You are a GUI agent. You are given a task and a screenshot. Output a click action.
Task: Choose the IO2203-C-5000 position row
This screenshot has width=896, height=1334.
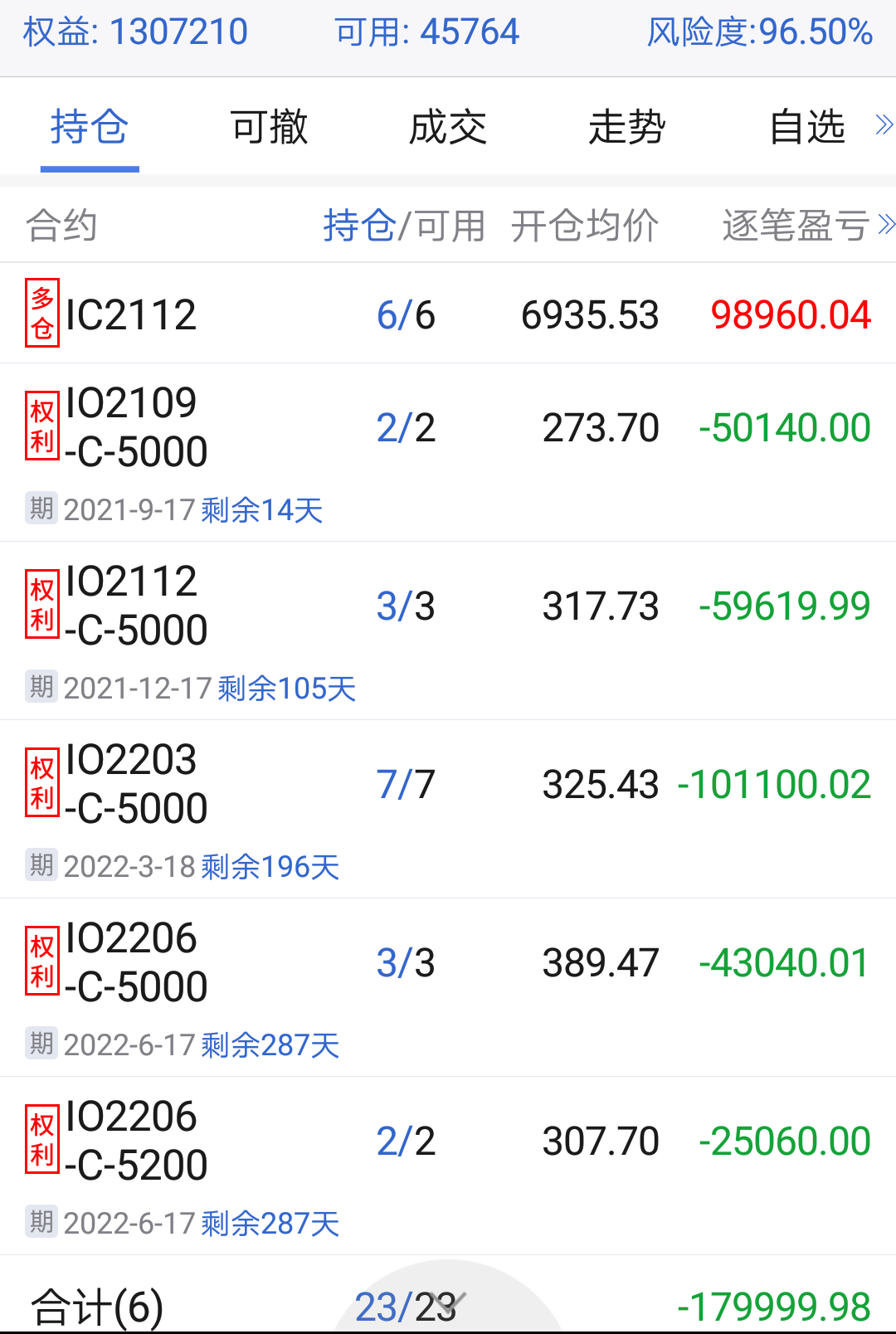click(448, 809)
